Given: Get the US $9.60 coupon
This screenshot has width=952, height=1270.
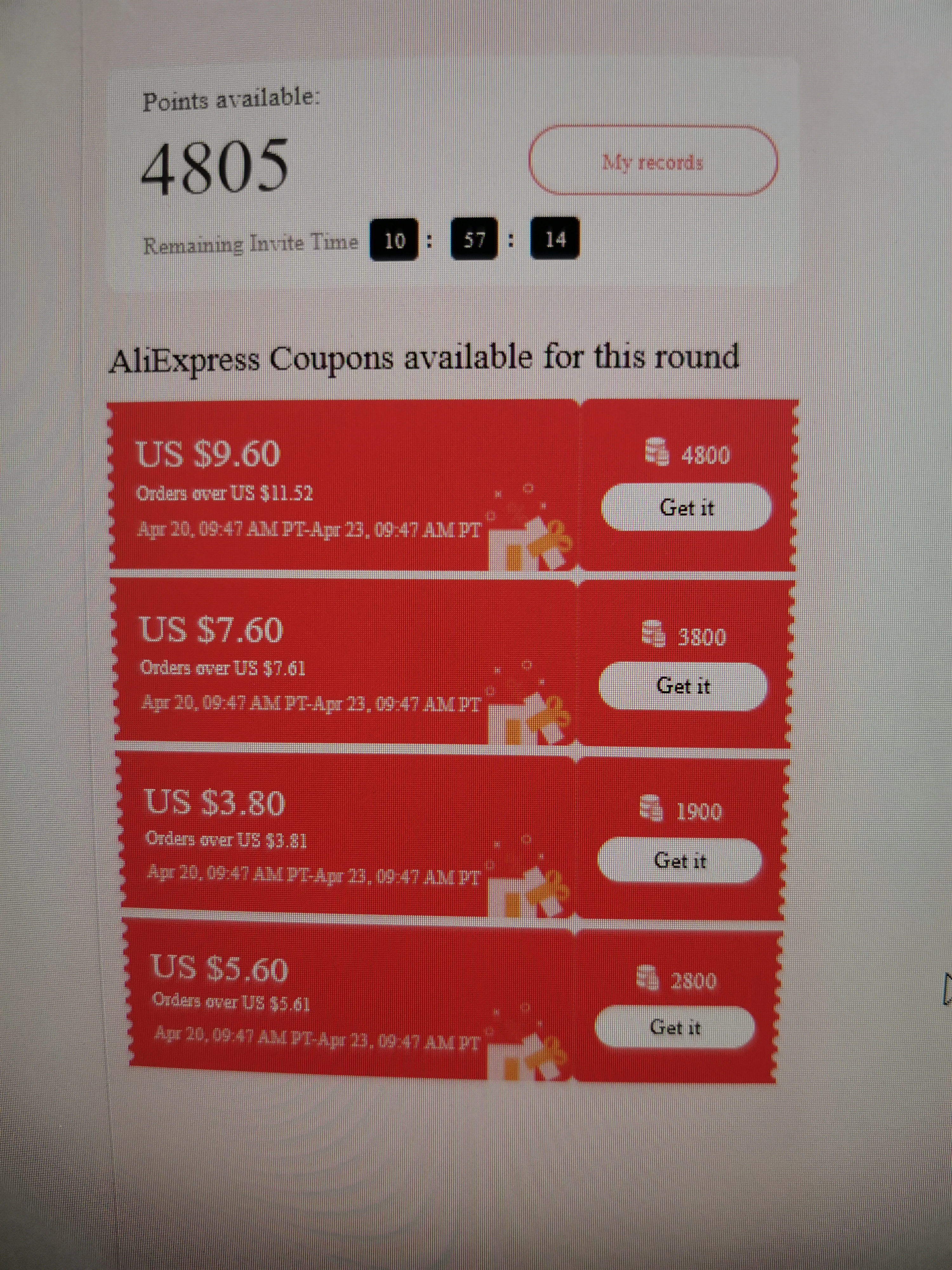Looking at the screenshot, I should tap(686, 507).
